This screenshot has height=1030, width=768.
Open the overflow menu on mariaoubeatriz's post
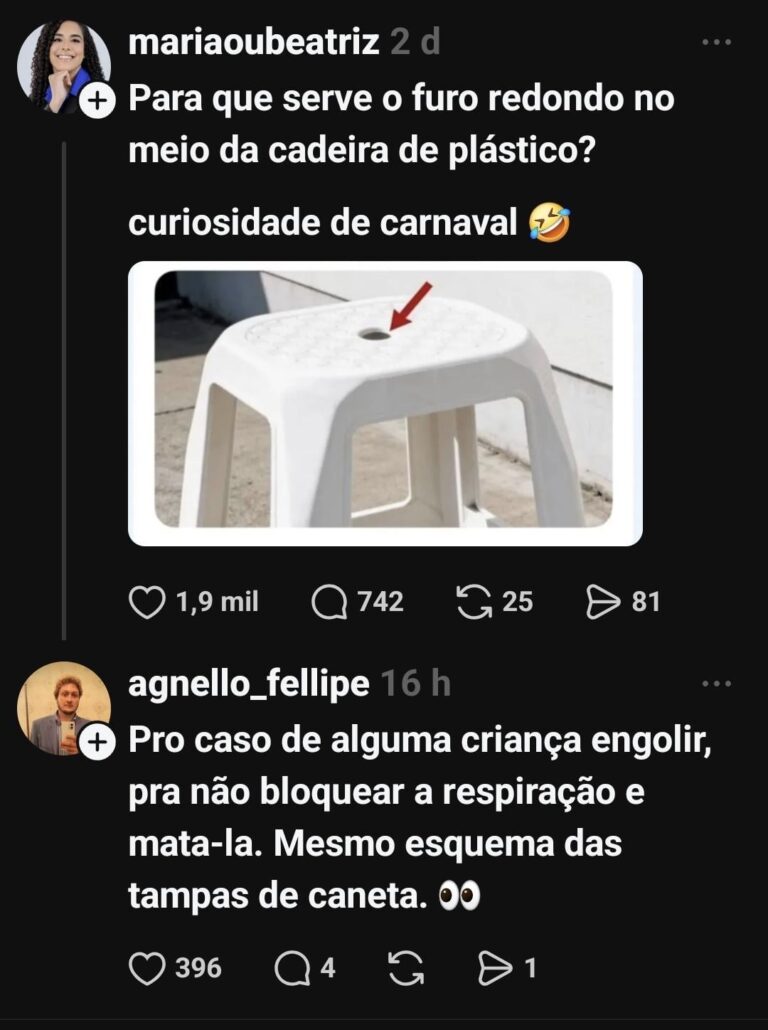coord(717,43)
